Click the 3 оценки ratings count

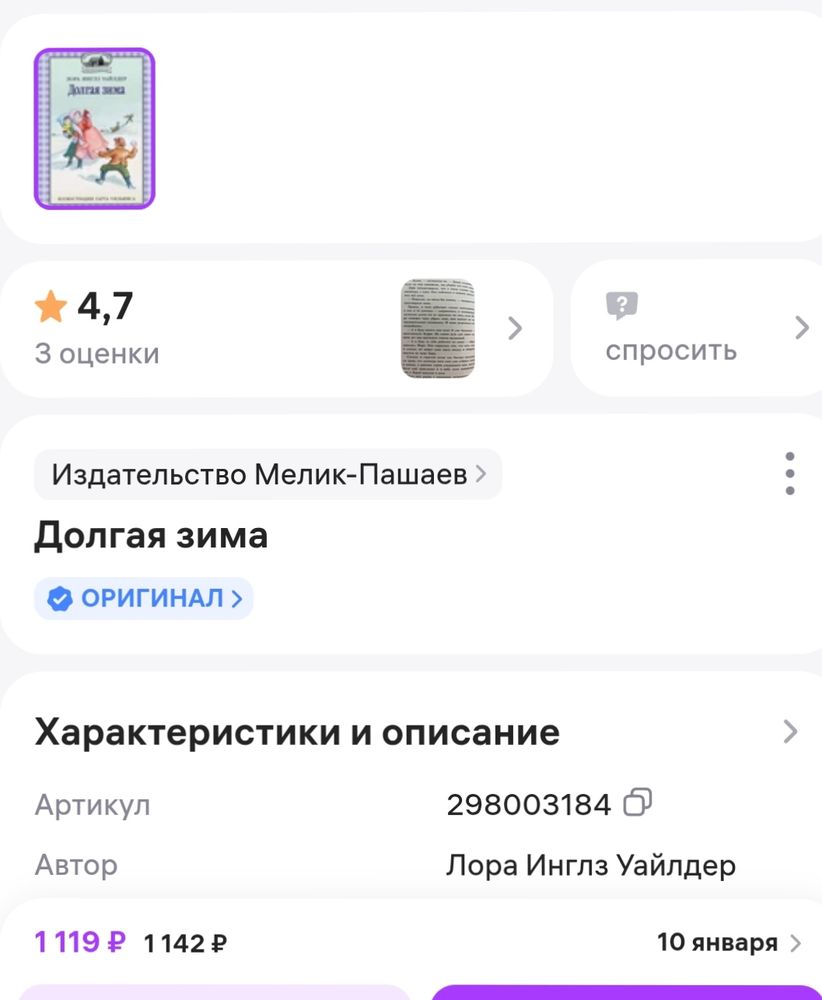click(95, 352)
